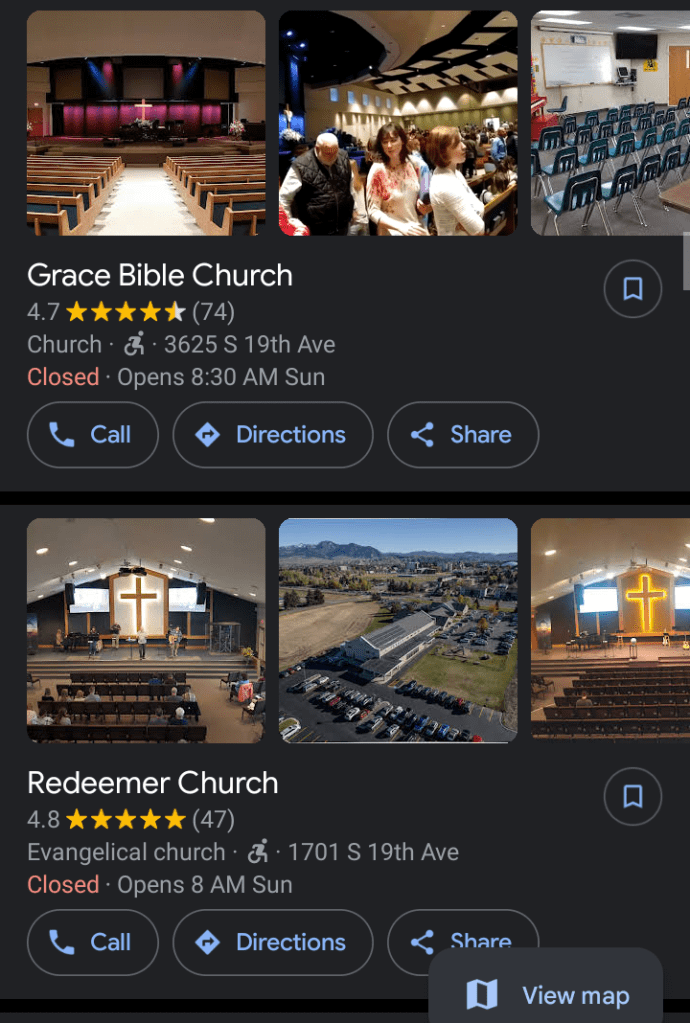View Grace Bible Church congregation photo
This screenshot has height=1023, width=690.
click(398, 123)
